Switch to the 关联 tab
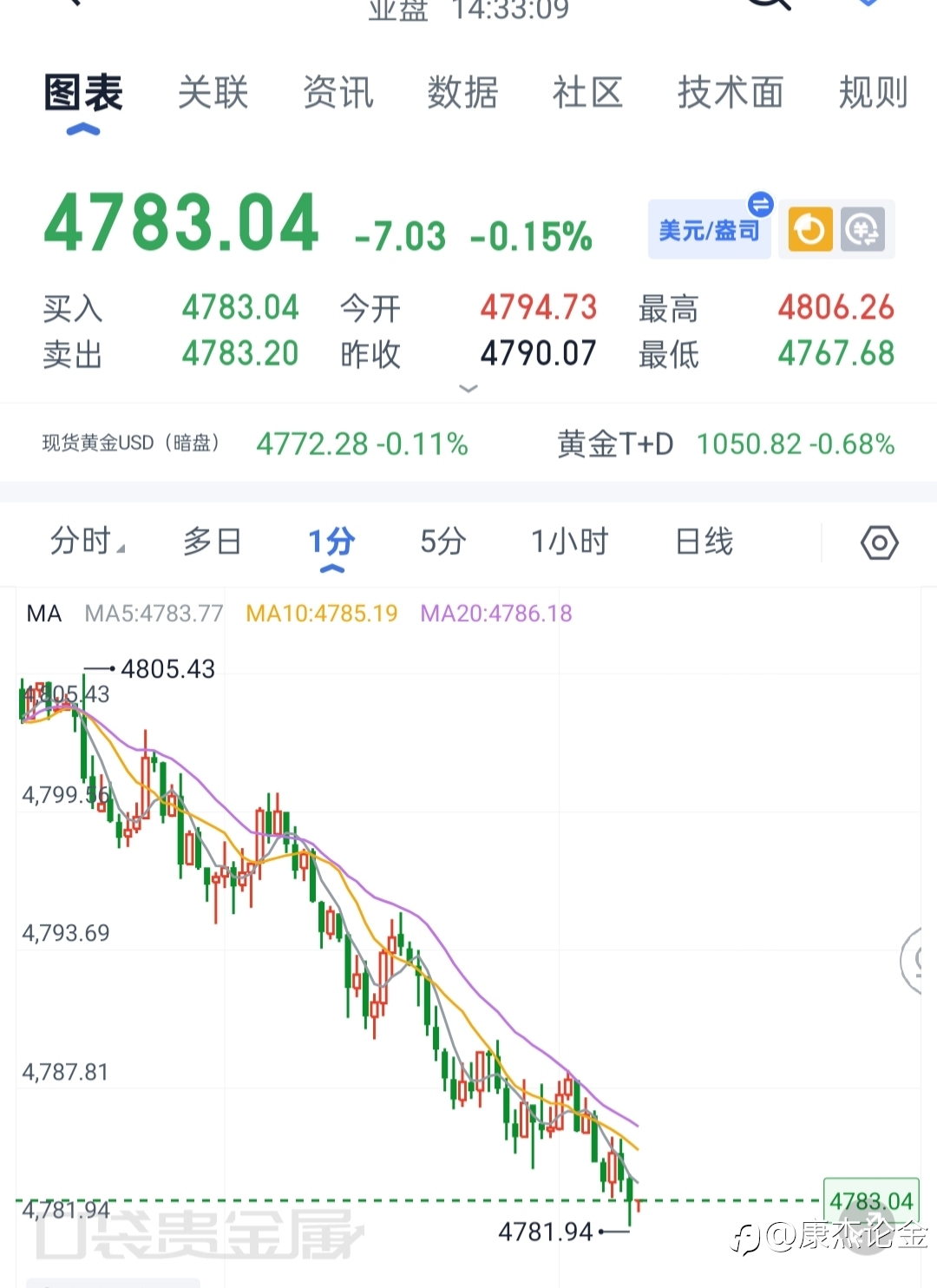The image size is (937, 1288). pyautogui.click(x=213, y=93)
